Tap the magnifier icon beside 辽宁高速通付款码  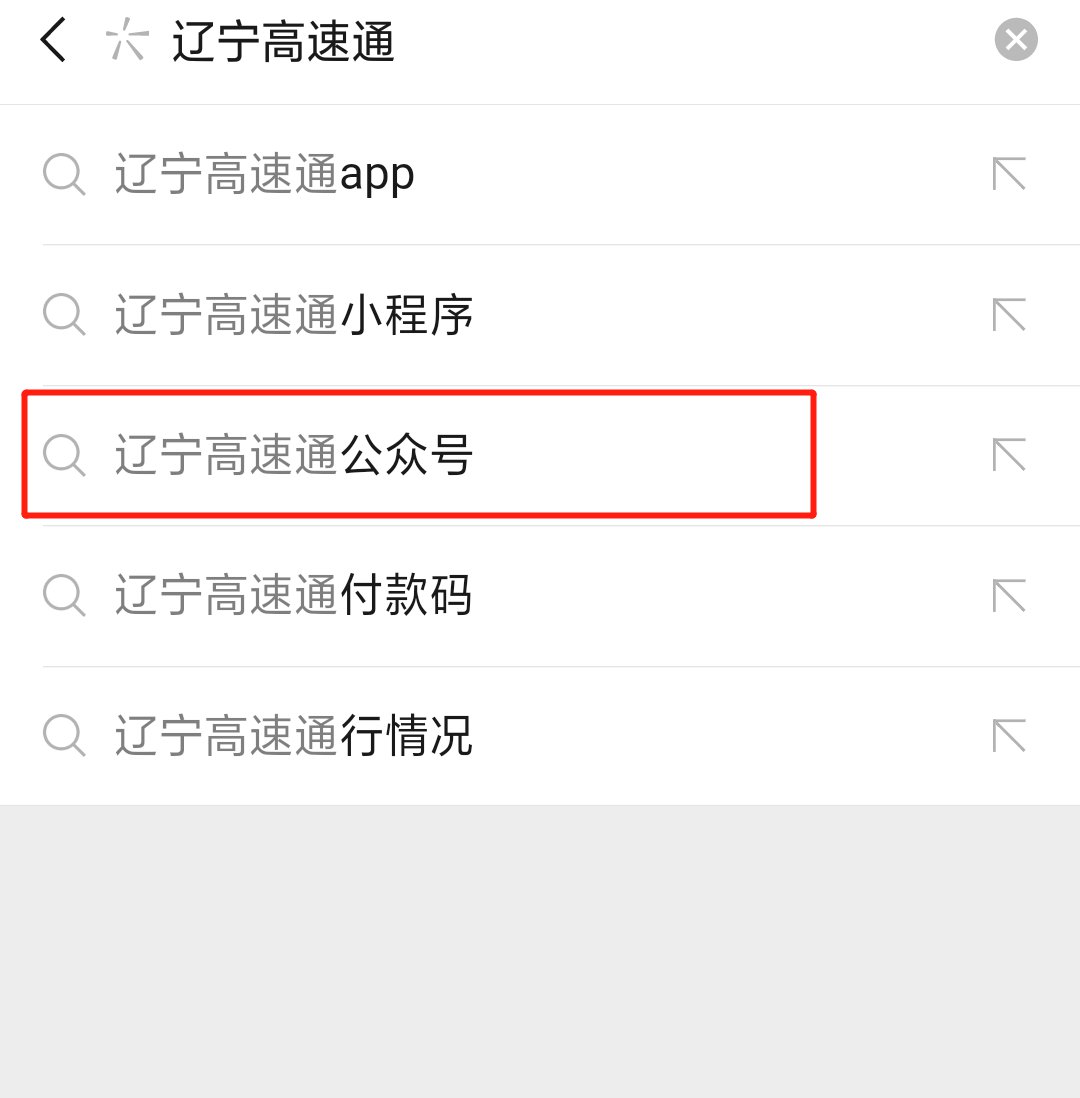(x=64, y=595)
